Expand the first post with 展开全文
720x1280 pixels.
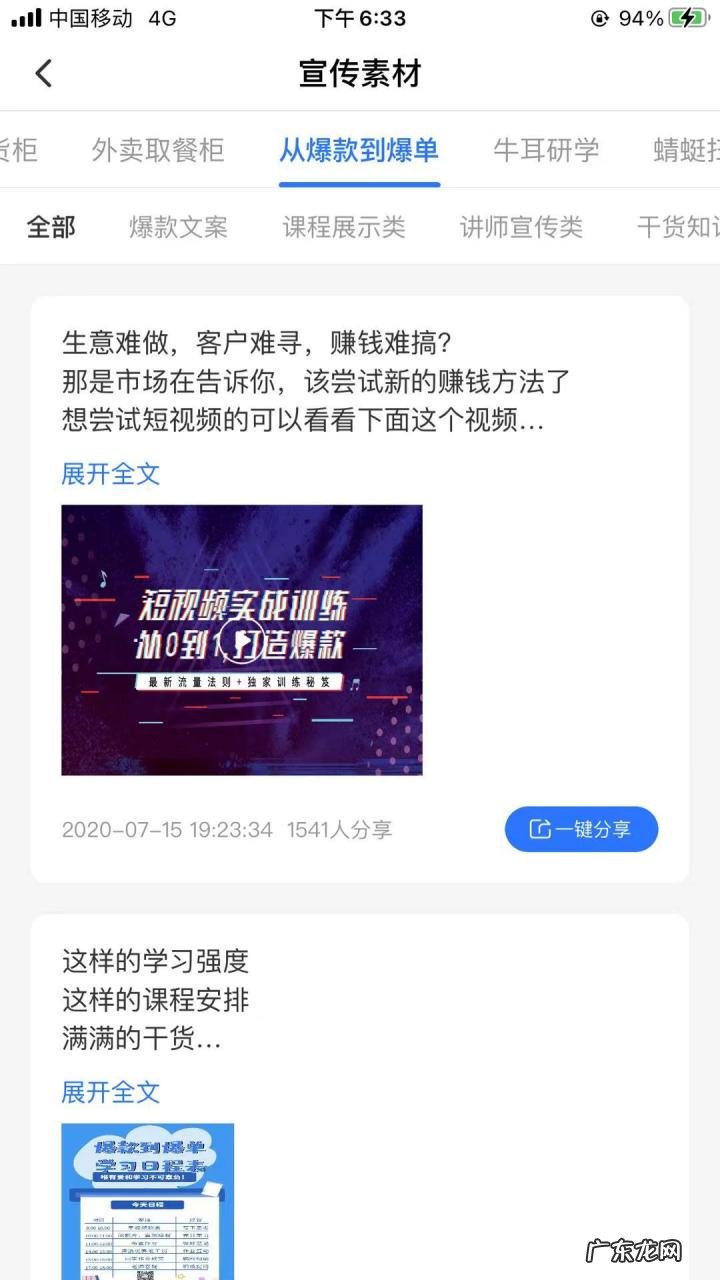click(110, 475)
